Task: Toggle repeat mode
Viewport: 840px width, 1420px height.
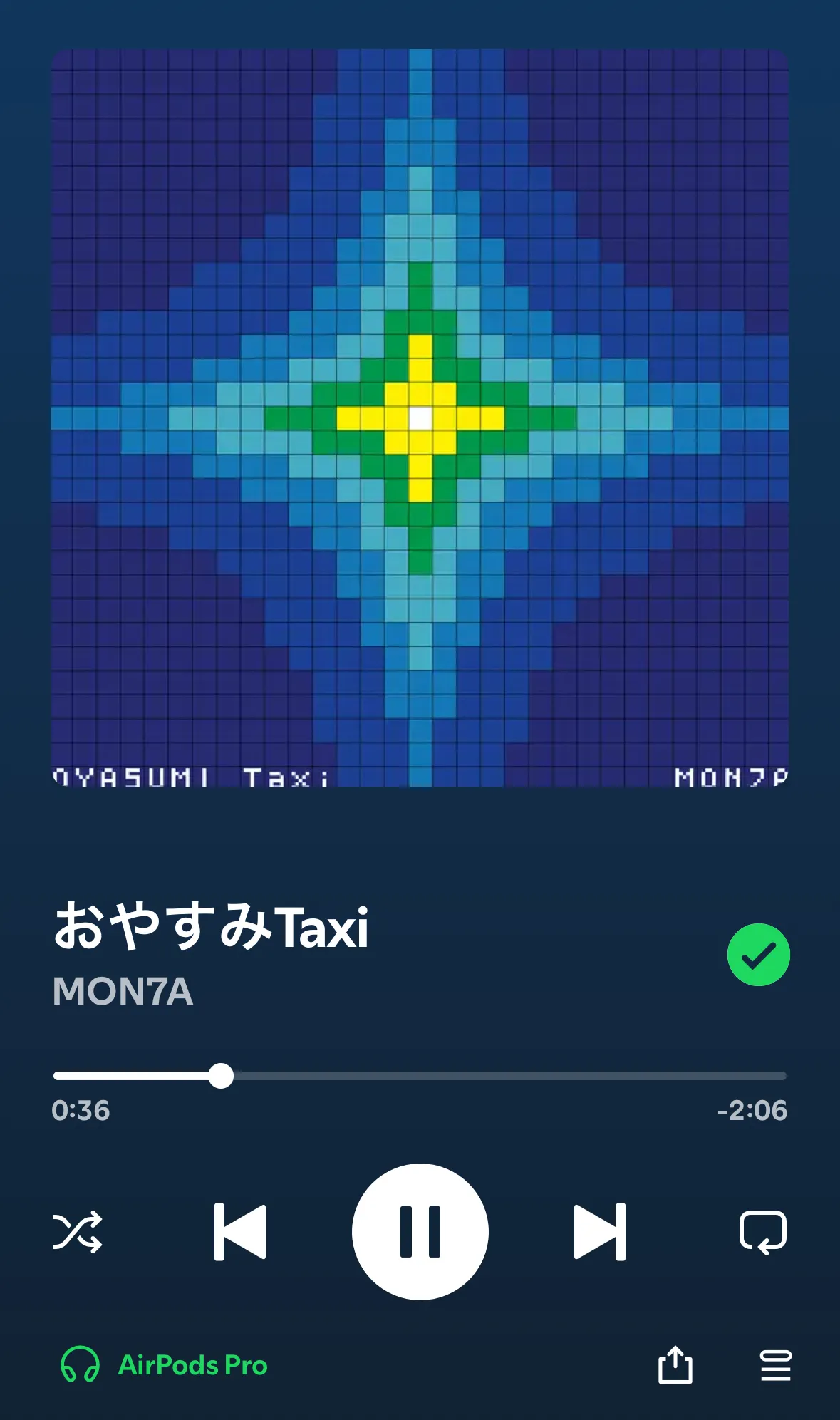Action: (763, 1231)
